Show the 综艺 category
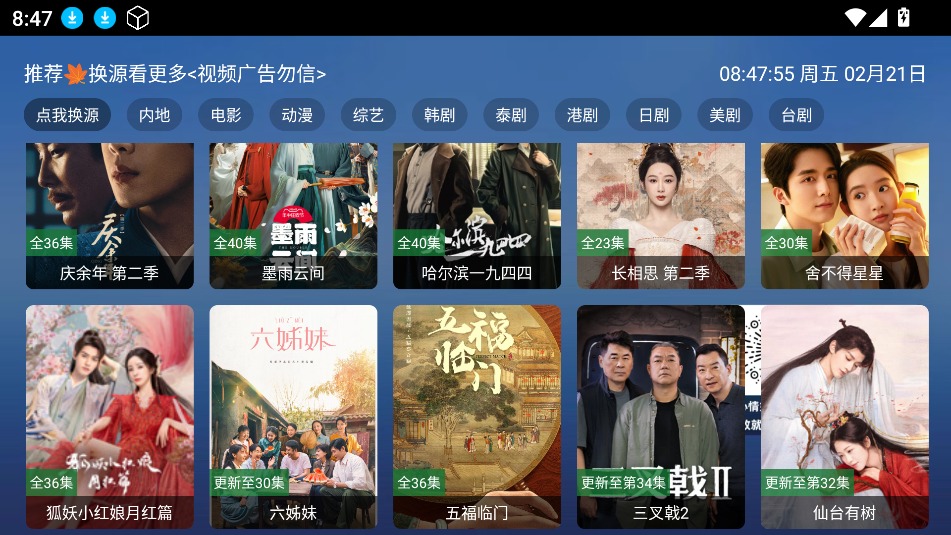 [x=368, y=115]
